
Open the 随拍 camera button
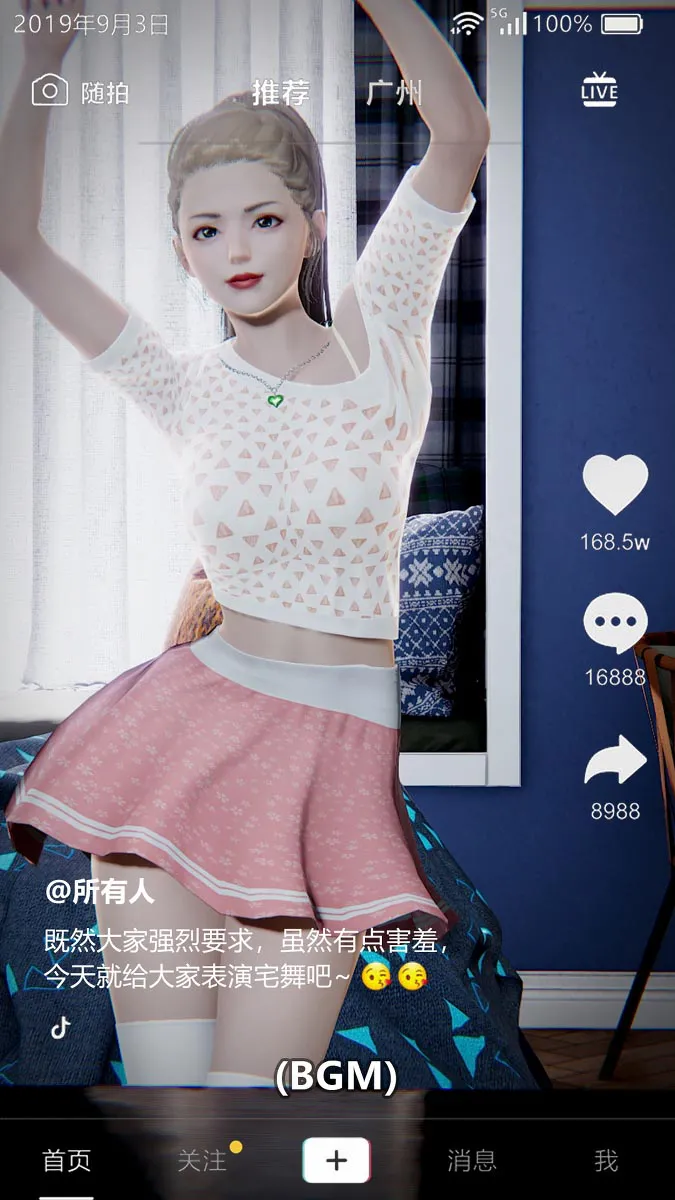point(80,92)
